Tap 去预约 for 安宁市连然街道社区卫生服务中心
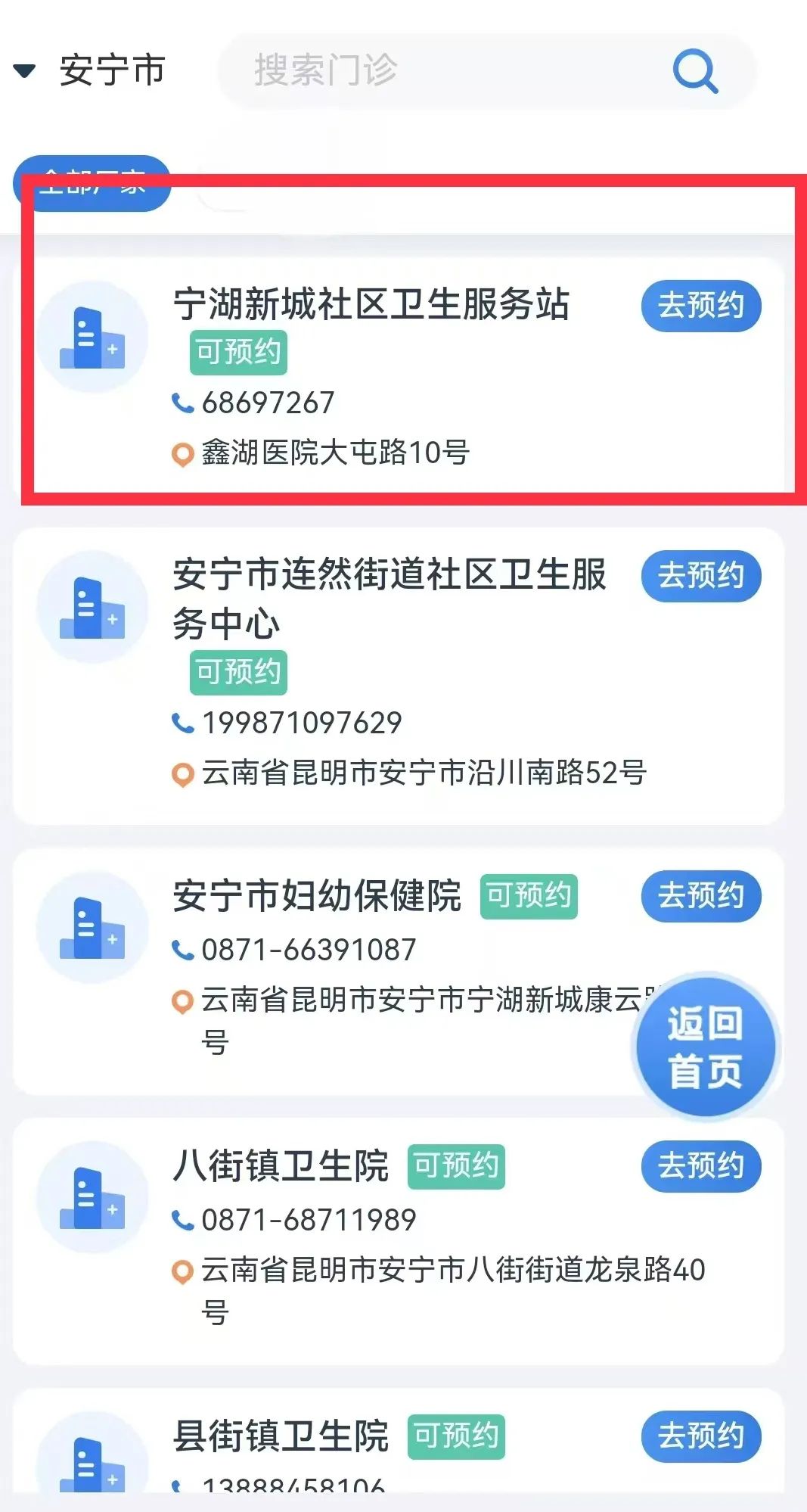 pos(700,576)
